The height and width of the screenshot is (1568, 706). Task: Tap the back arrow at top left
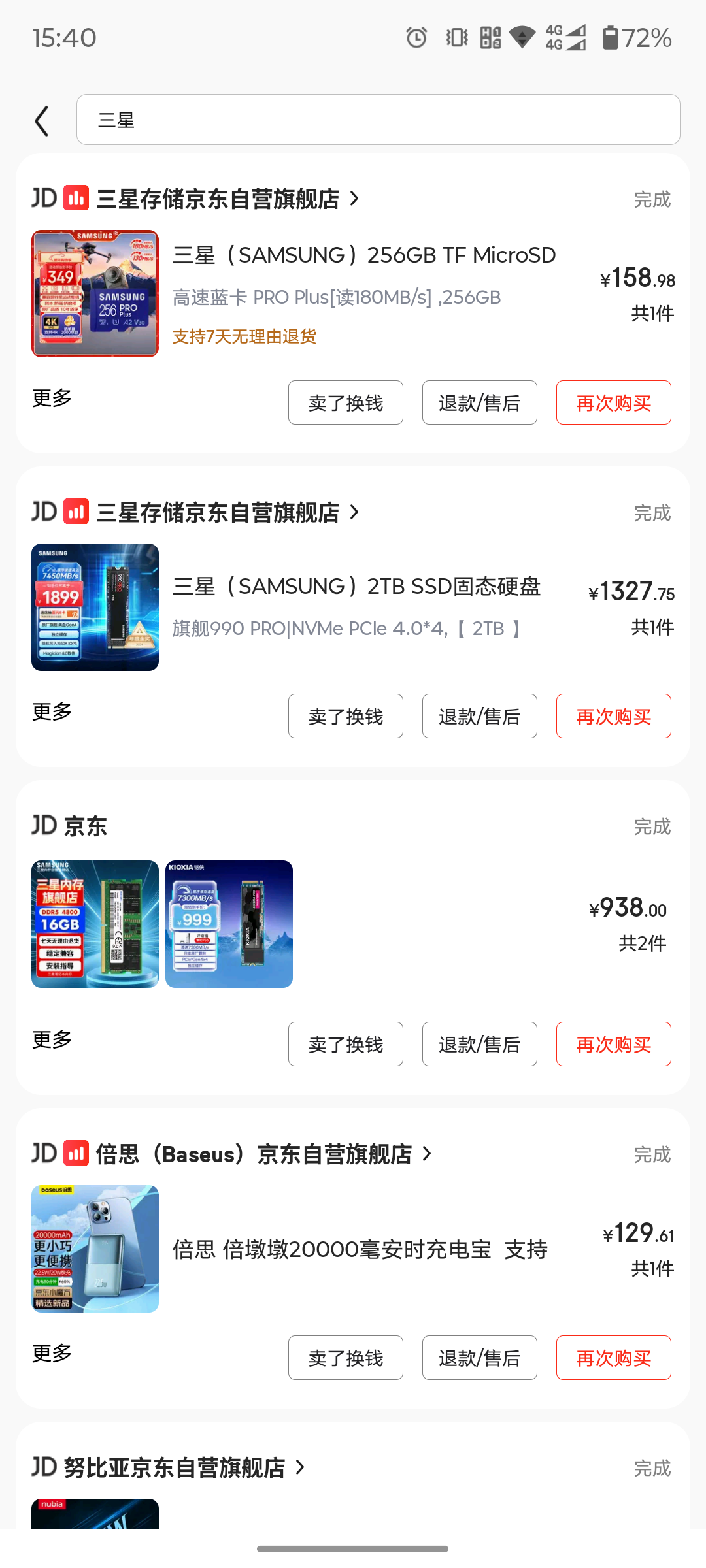click(42, 120)
